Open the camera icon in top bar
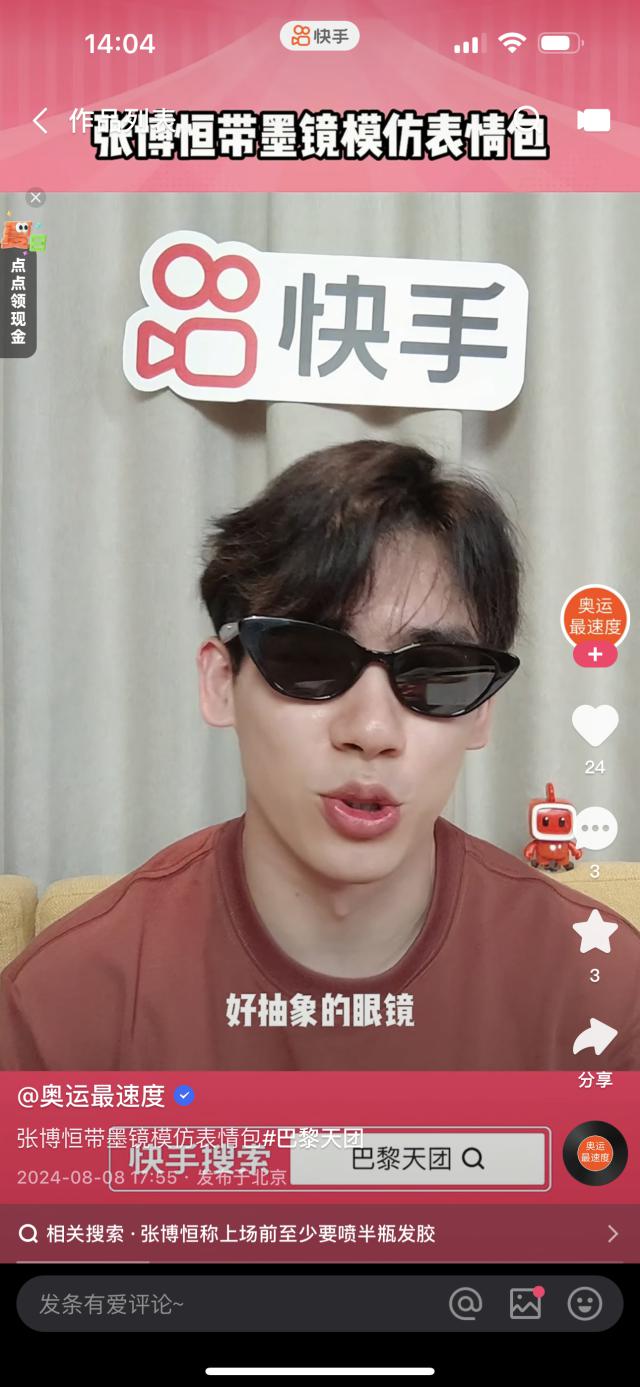Image resolution: width=640 pixels, height=1387 pixels. pos(593,121)
